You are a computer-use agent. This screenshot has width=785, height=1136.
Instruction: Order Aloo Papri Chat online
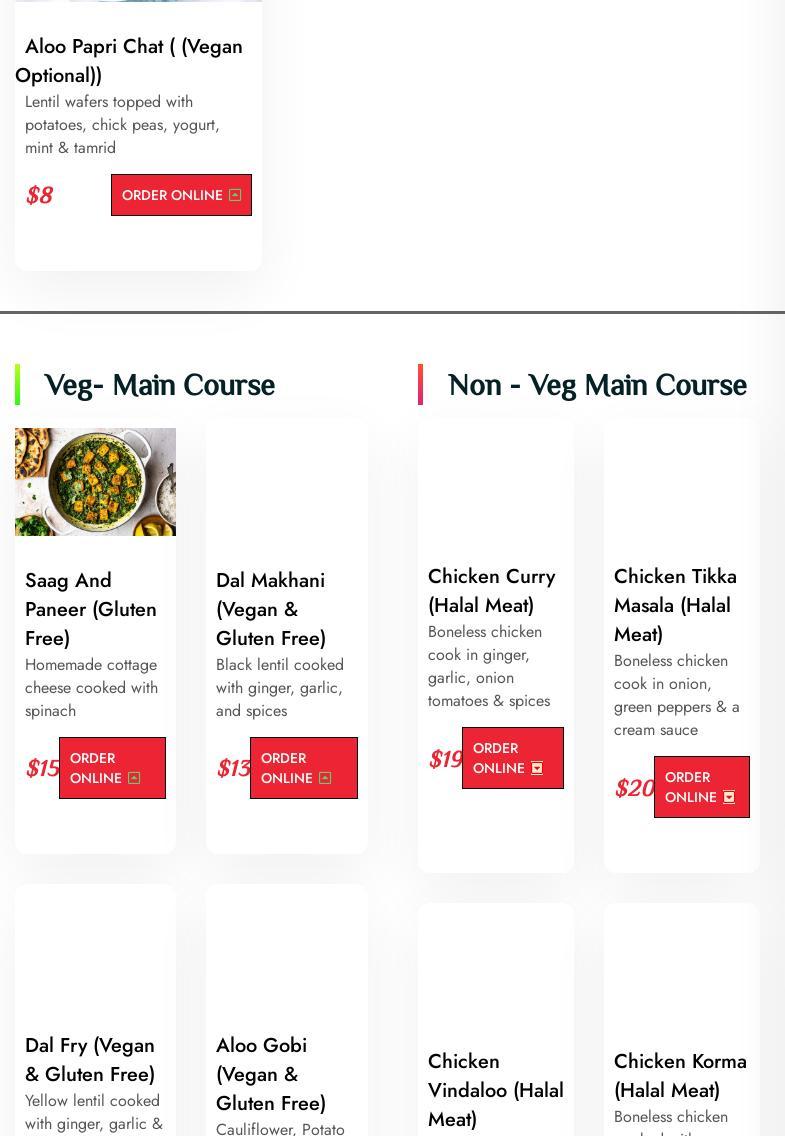click(181, 195)
